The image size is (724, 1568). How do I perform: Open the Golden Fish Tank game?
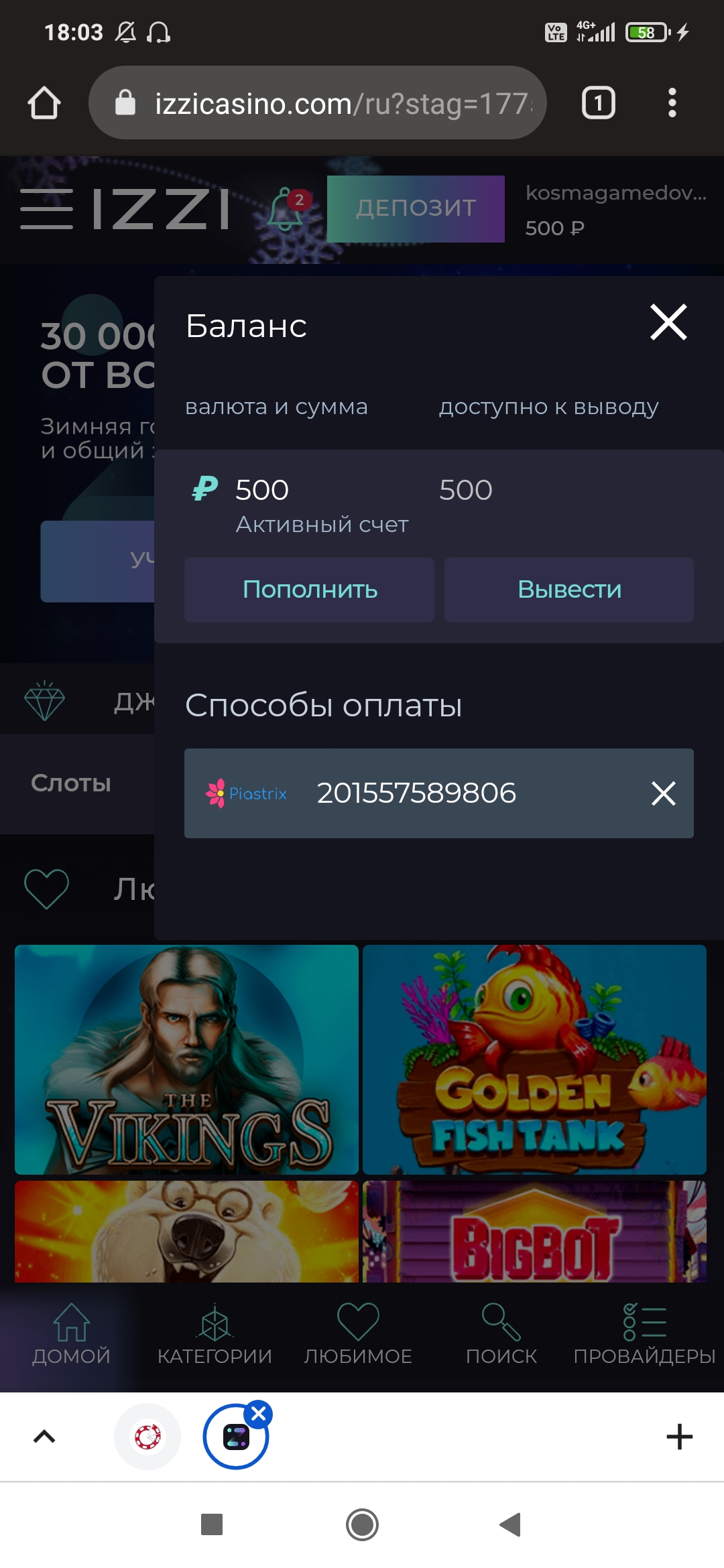[534, 1059]
